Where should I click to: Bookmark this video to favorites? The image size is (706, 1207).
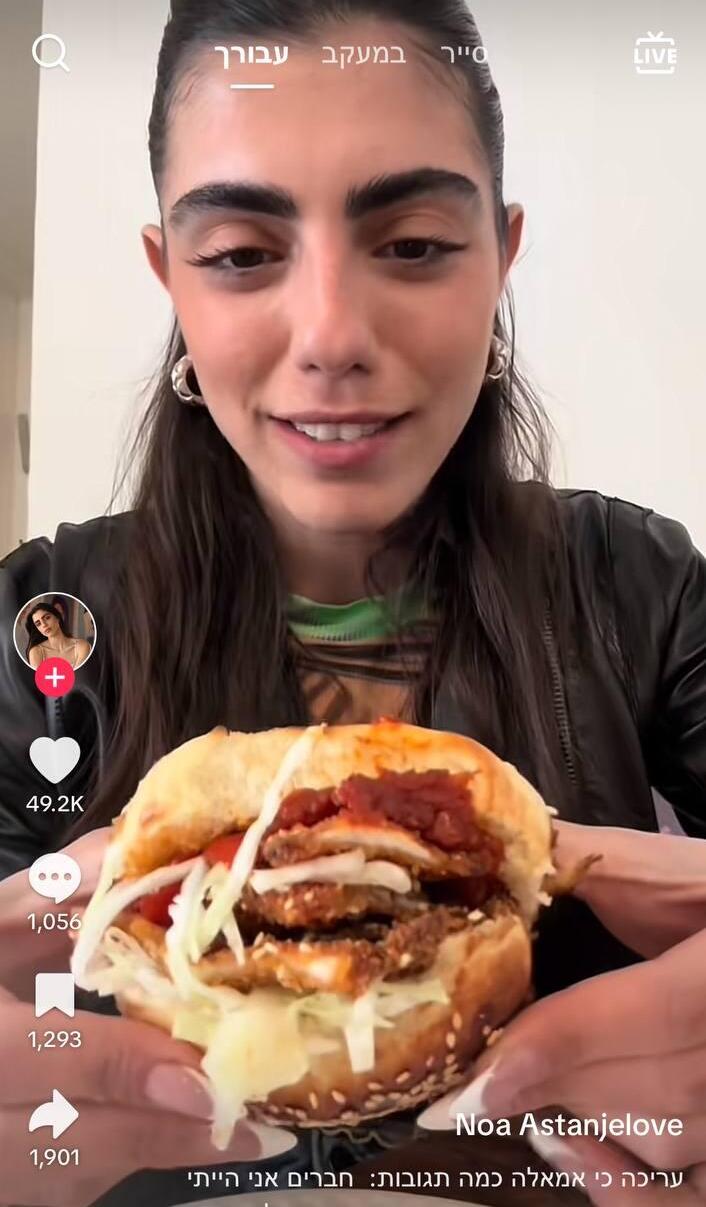pyautogui.click(x=54, y=996)
